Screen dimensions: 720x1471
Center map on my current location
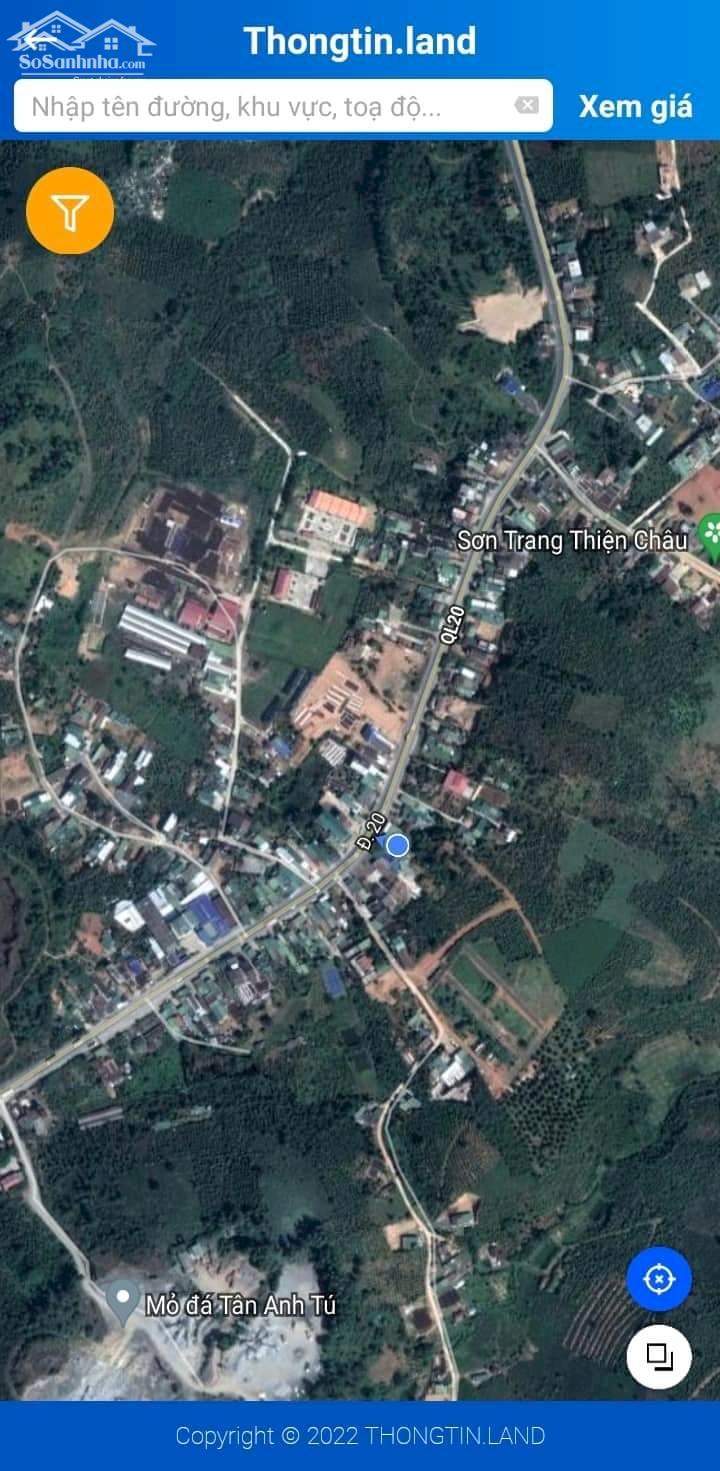(x=659, y=1279)
